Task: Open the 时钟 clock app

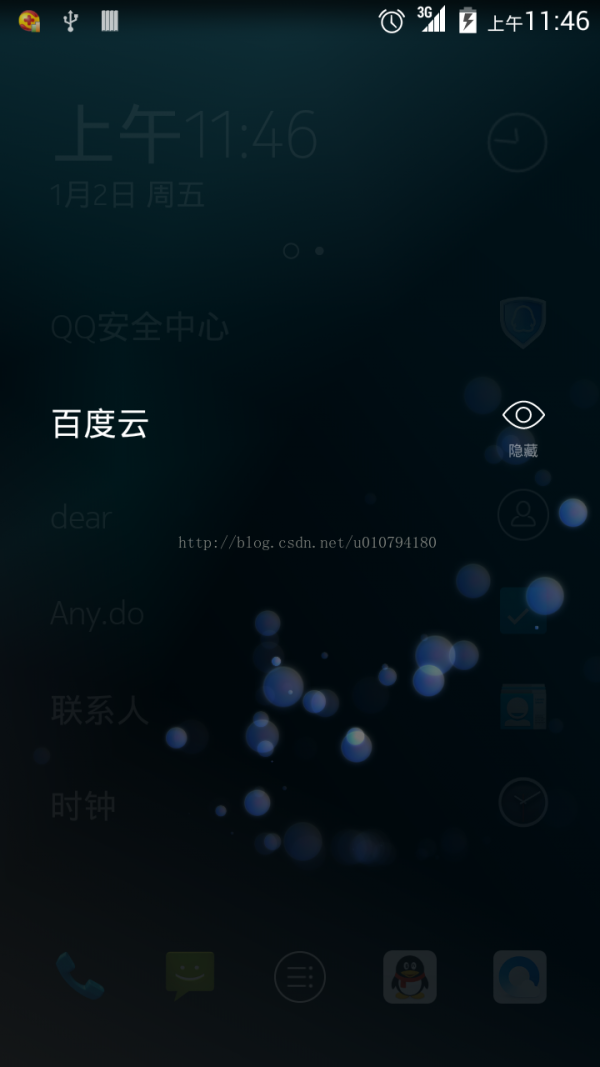Action: 83,805
